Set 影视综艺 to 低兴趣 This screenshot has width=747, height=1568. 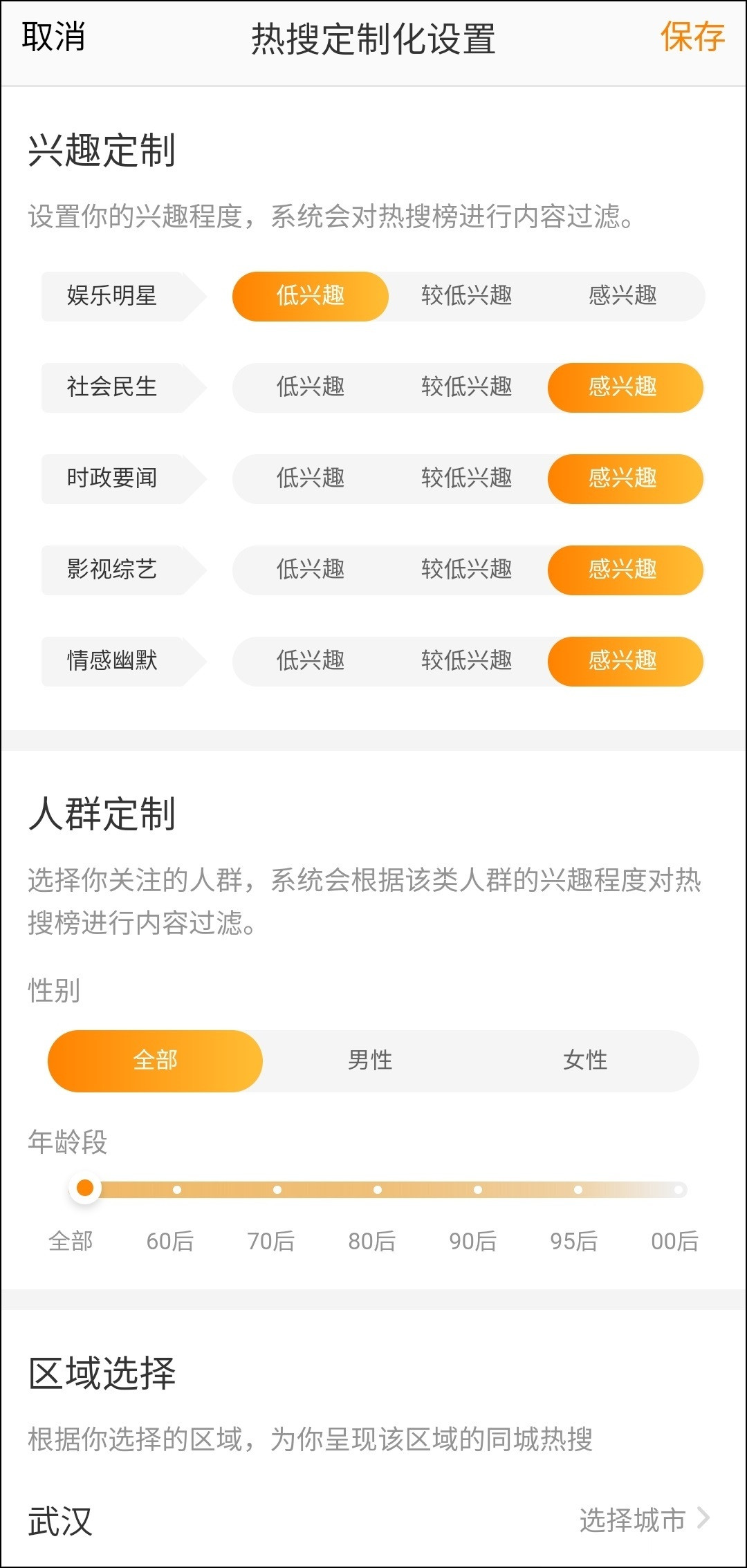click(x=311, y=570)
